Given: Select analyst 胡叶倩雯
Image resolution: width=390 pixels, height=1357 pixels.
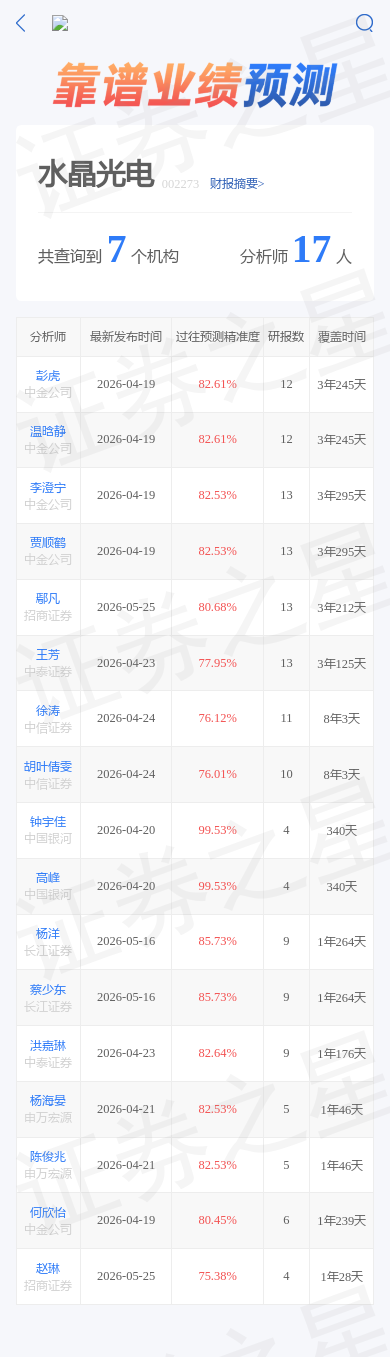Looking at the screenshot, I should [x=48, y=766].
